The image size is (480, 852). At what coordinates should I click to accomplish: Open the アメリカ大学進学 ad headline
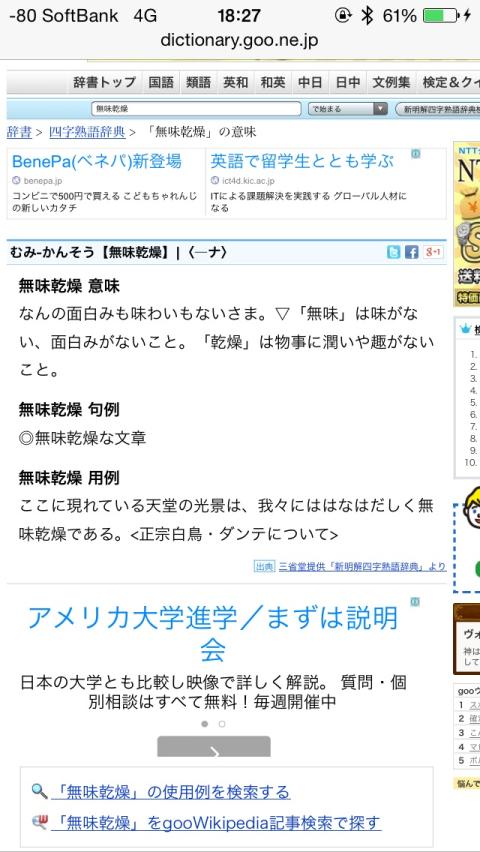pos(213,634)
